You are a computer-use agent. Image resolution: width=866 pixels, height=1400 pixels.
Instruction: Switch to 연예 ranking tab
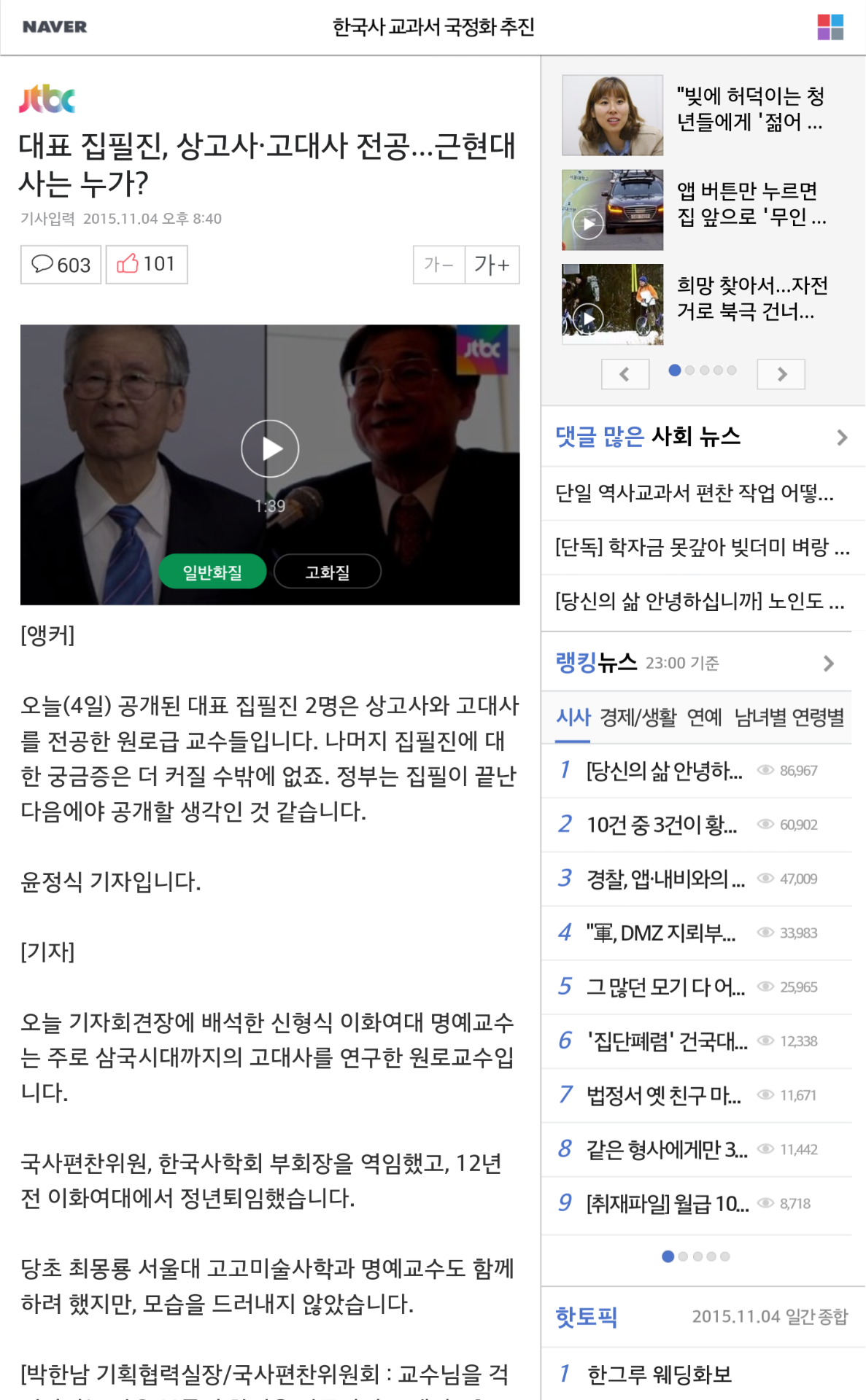704,717
